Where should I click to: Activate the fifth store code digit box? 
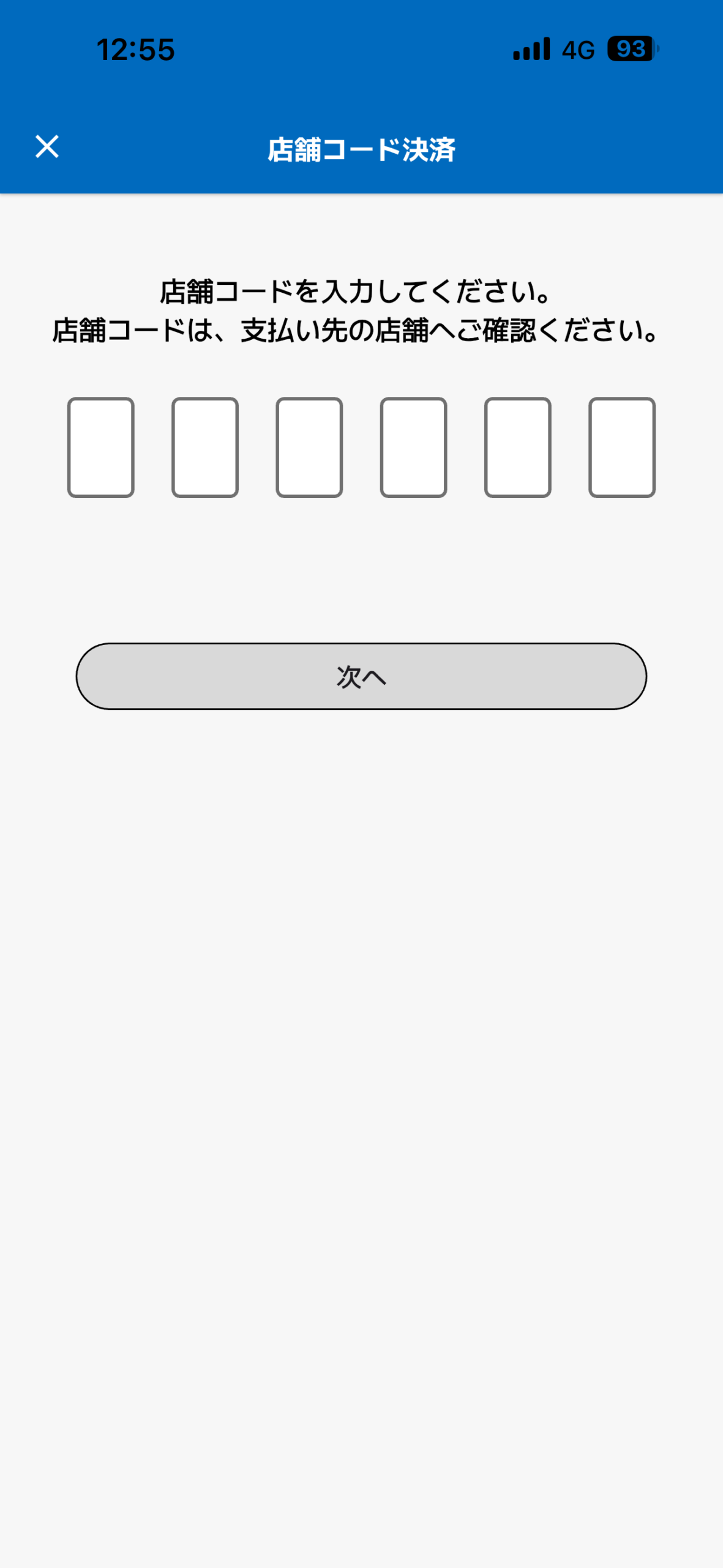[x=518, y=447]
